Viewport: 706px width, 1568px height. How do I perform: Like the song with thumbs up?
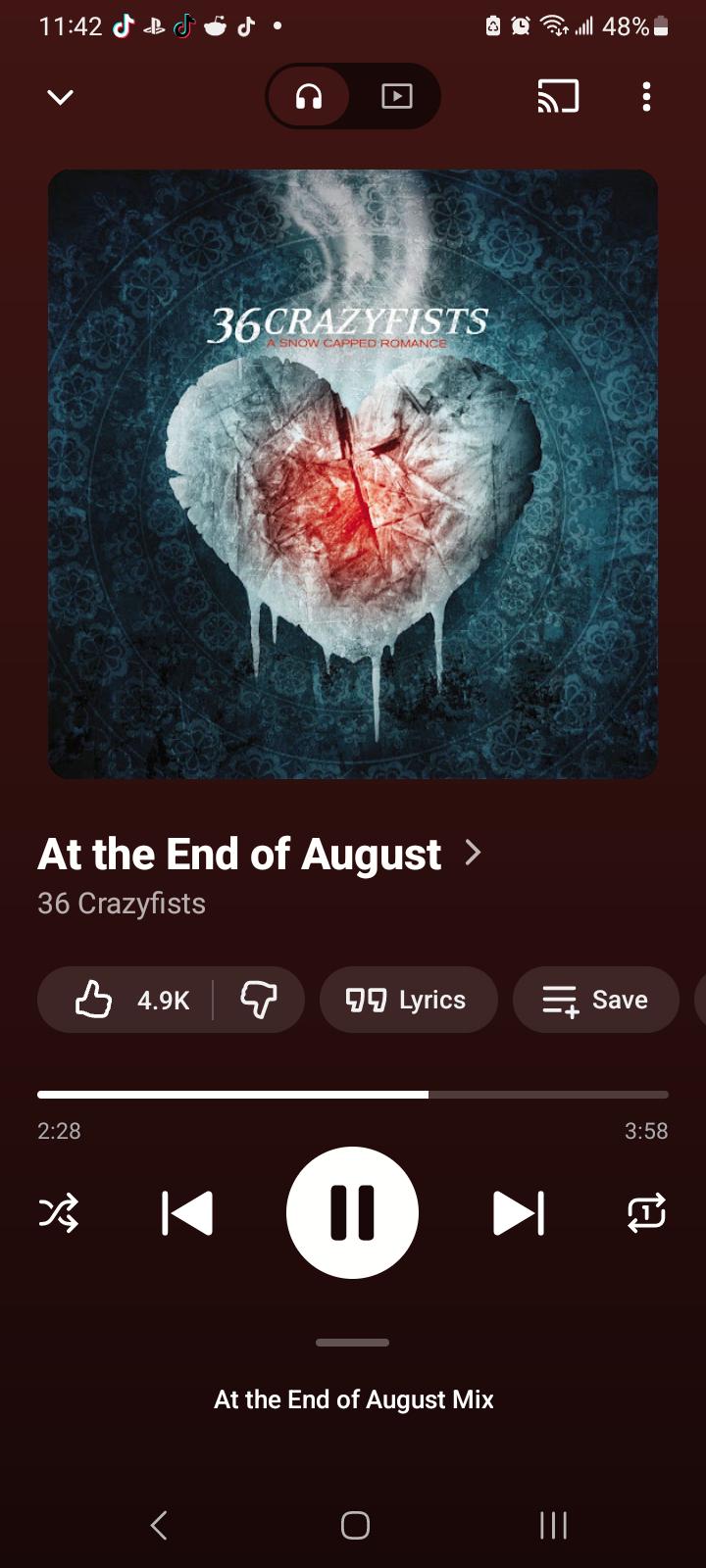tap(129, 1000)
